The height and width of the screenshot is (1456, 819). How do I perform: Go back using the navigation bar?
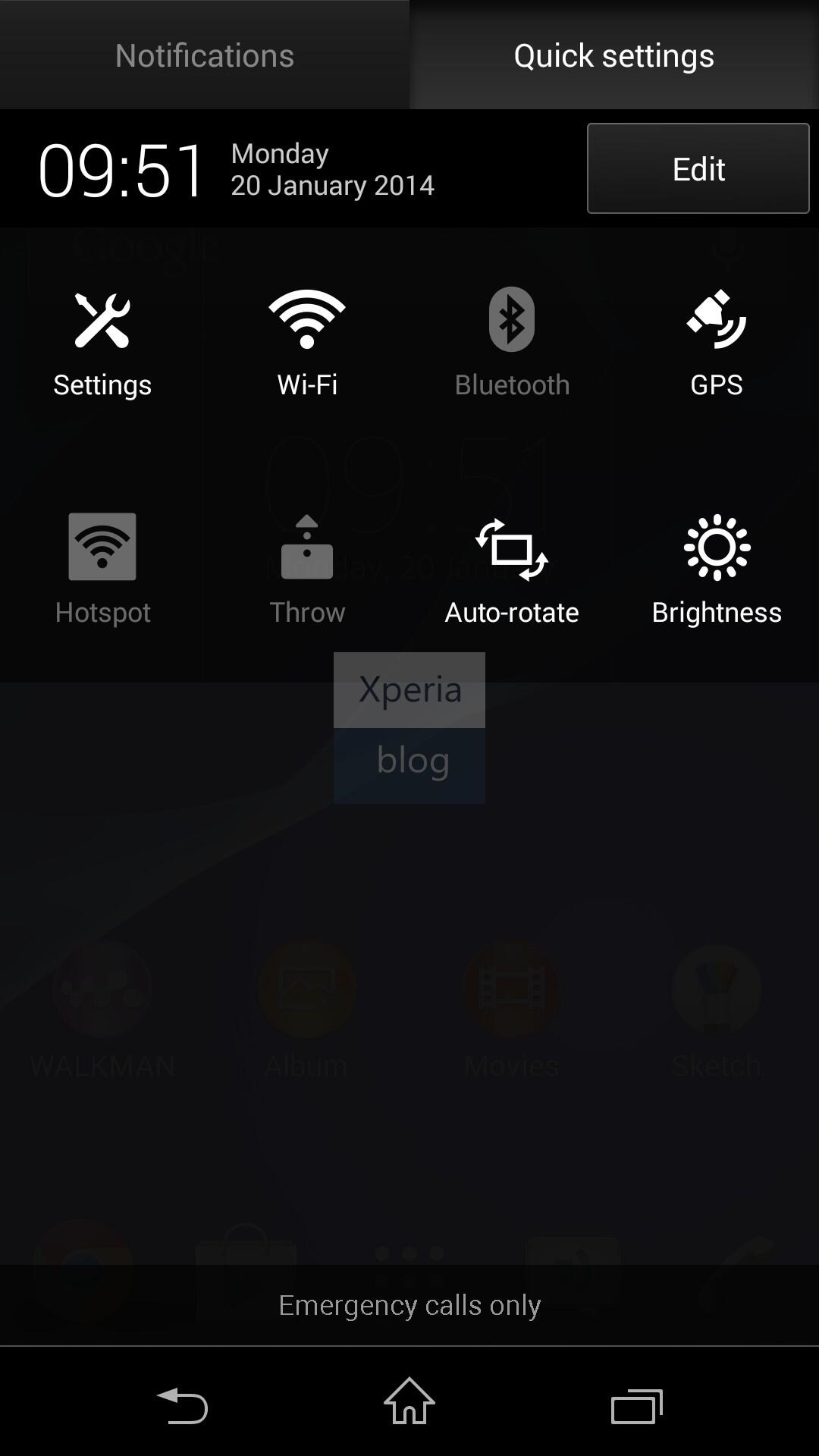182,1405
